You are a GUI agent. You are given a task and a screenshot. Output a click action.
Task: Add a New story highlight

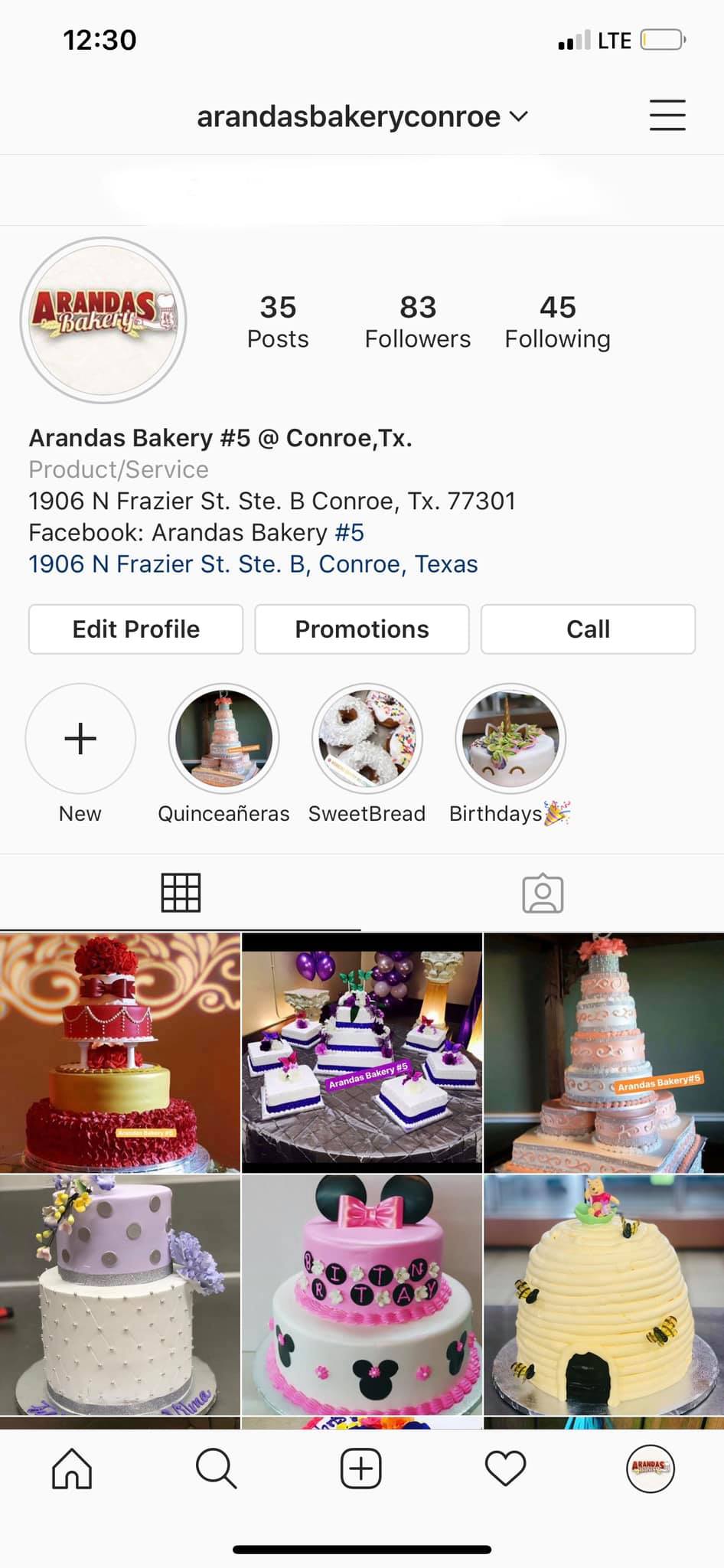coord(80,739)
